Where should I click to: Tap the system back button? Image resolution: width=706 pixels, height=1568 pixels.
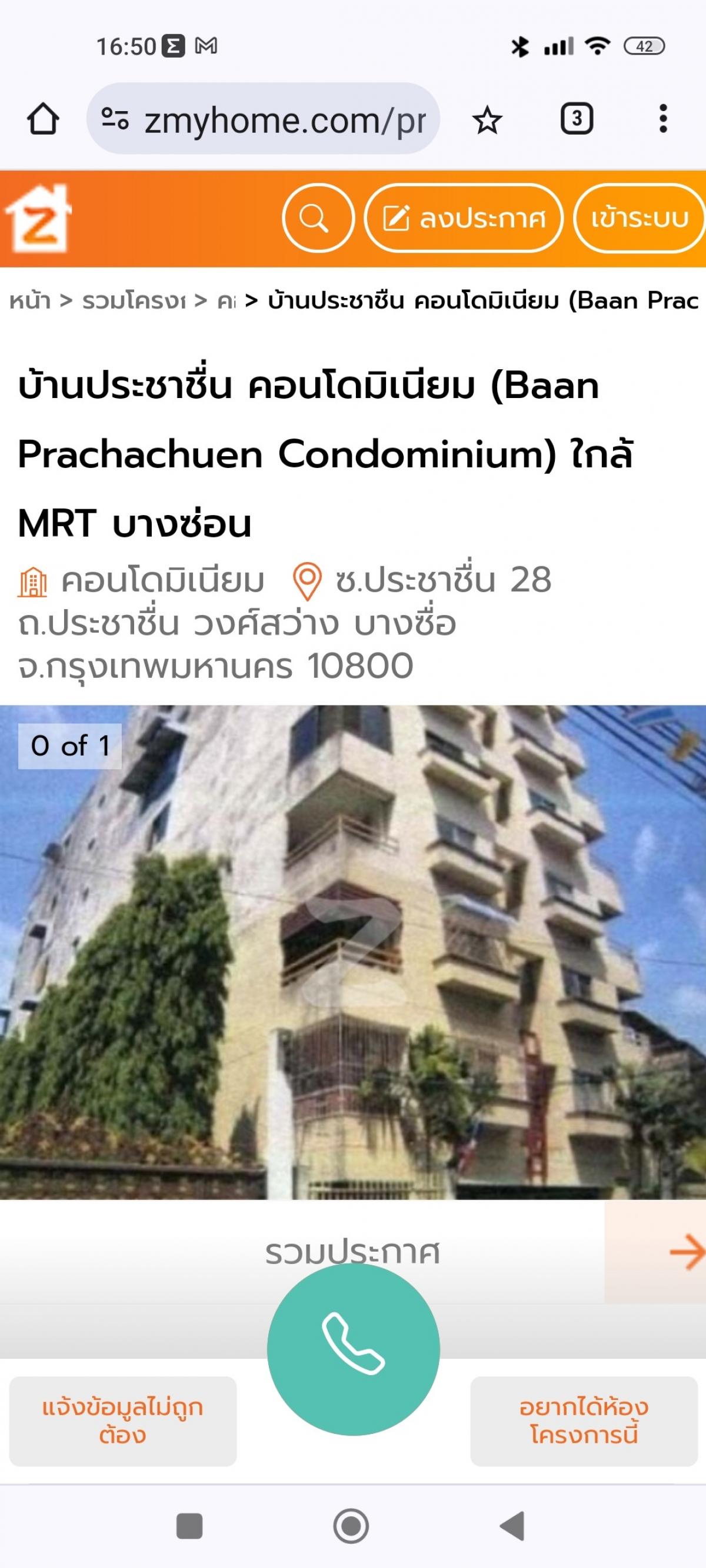[512, 1526]
